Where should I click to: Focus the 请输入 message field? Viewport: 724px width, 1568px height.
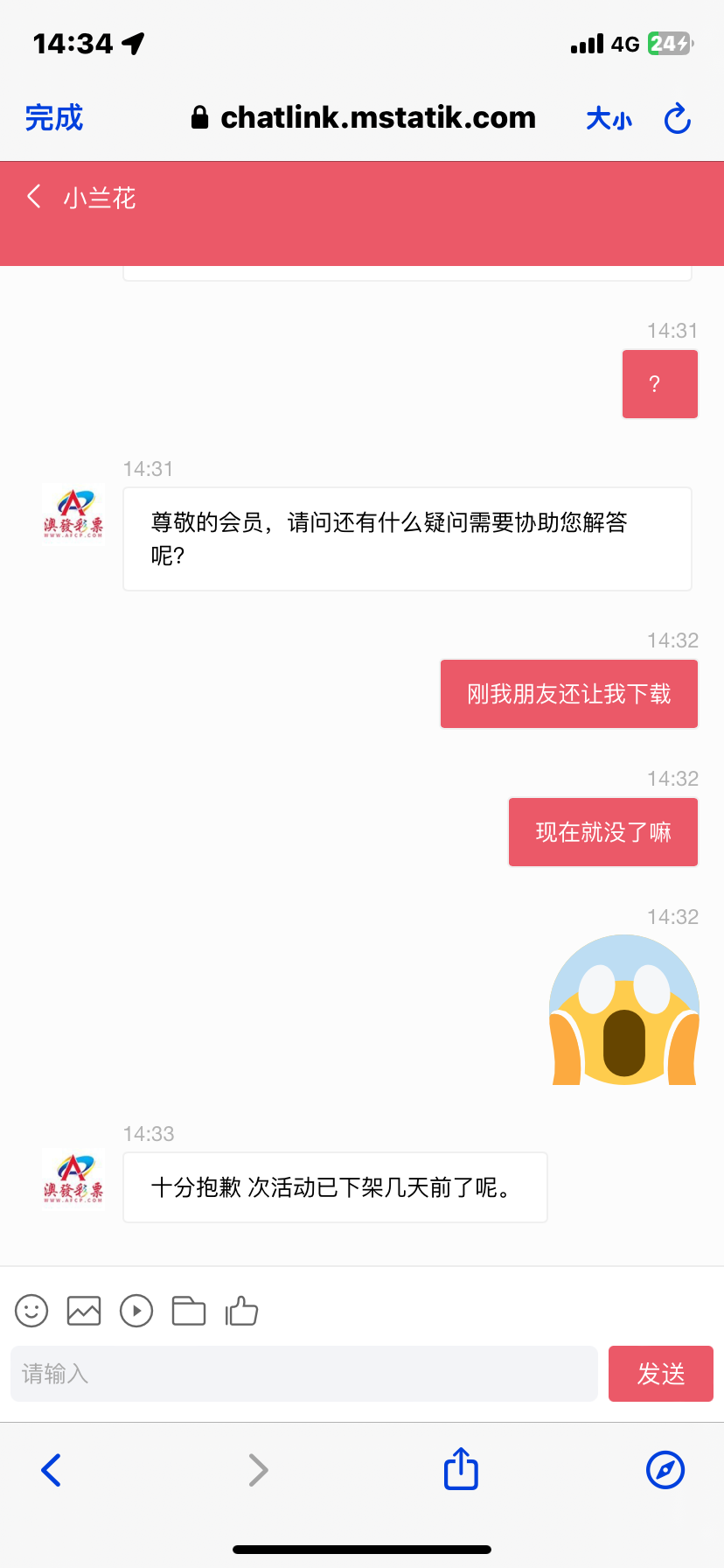point(303,1374)
